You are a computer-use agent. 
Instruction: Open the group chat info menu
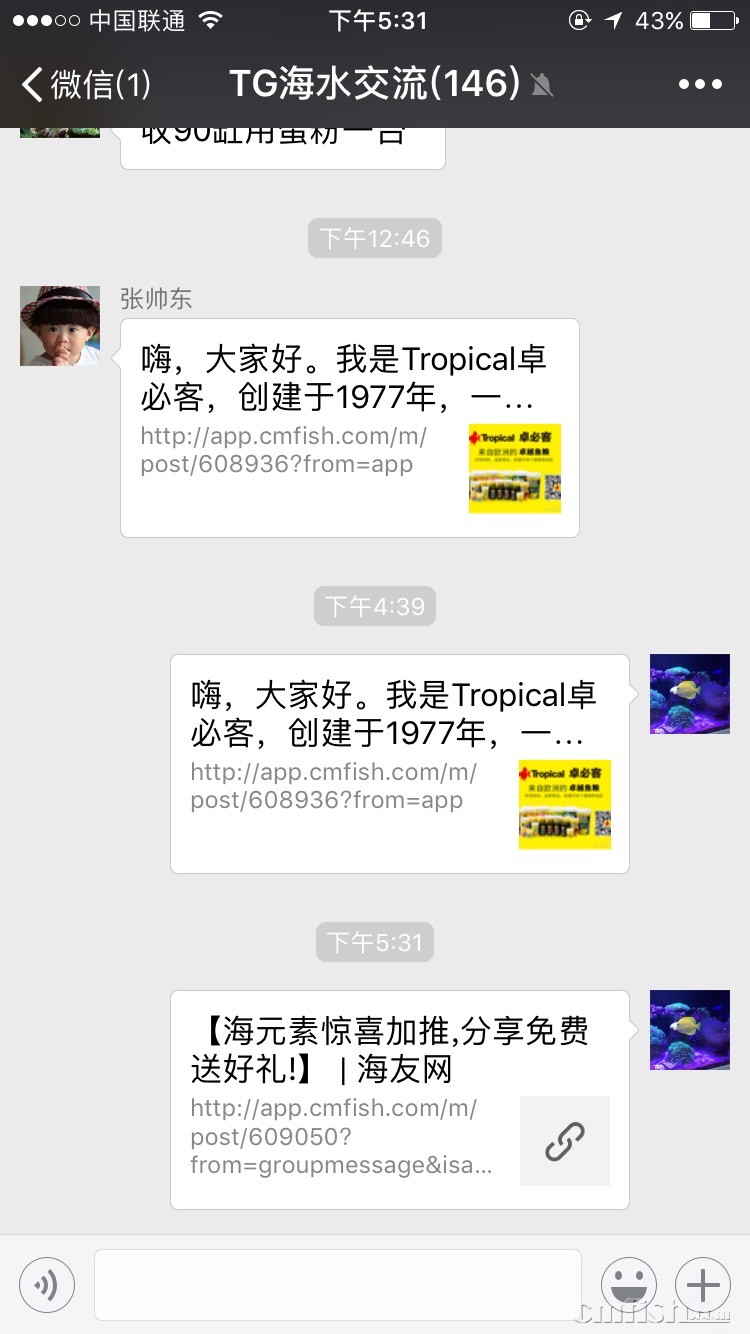pyautogui.click(x=700, y=85)
